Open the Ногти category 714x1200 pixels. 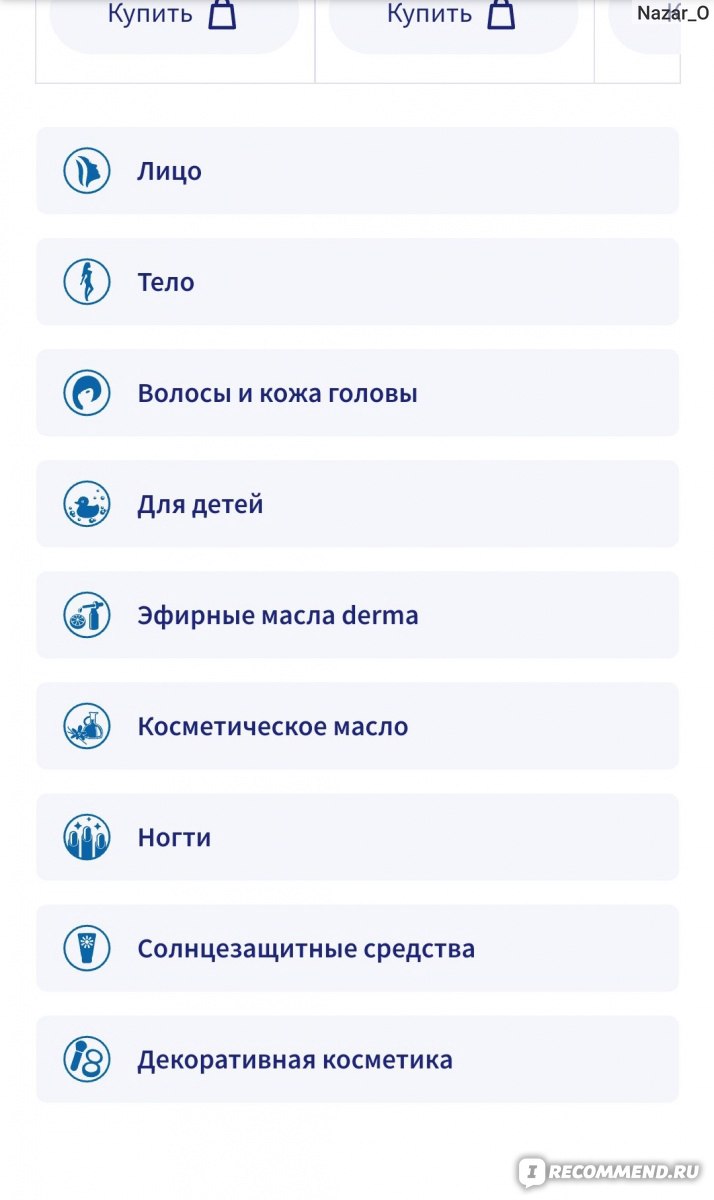(x=357, y=837)
